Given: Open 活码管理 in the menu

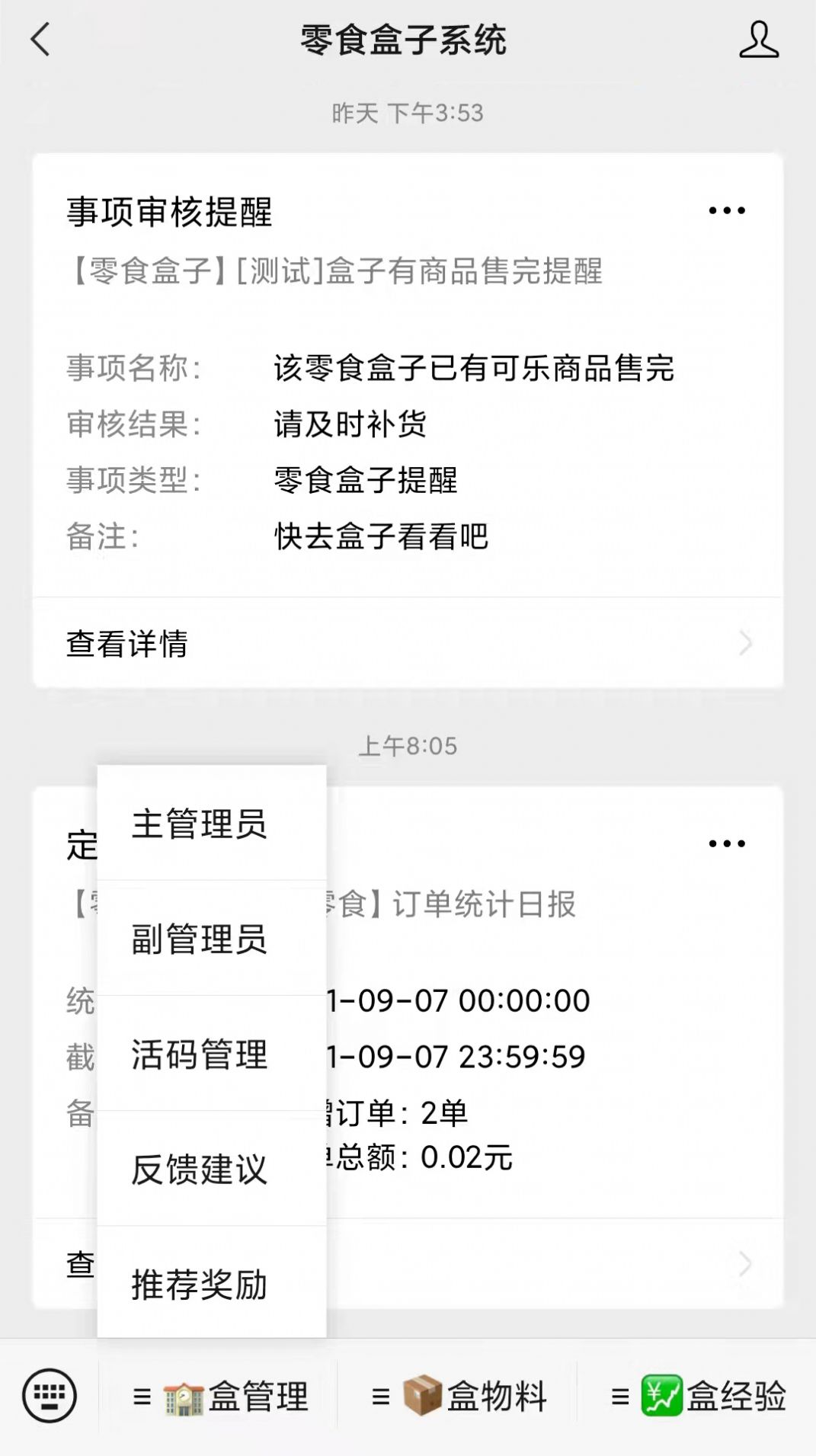Looking at the screenshot, I should pos(198,1055).
